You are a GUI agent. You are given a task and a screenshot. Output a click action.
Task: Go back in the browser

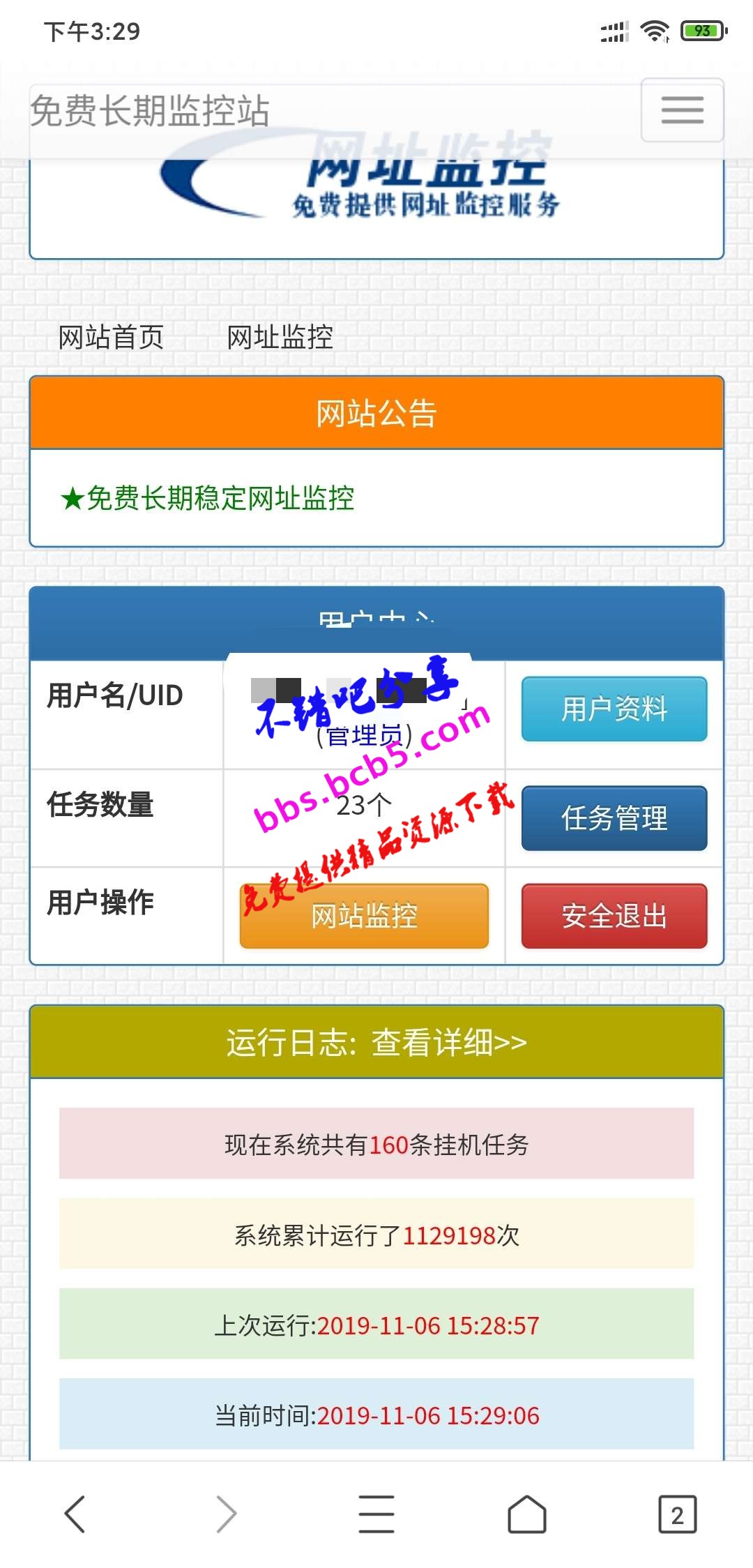point(75,1514)
